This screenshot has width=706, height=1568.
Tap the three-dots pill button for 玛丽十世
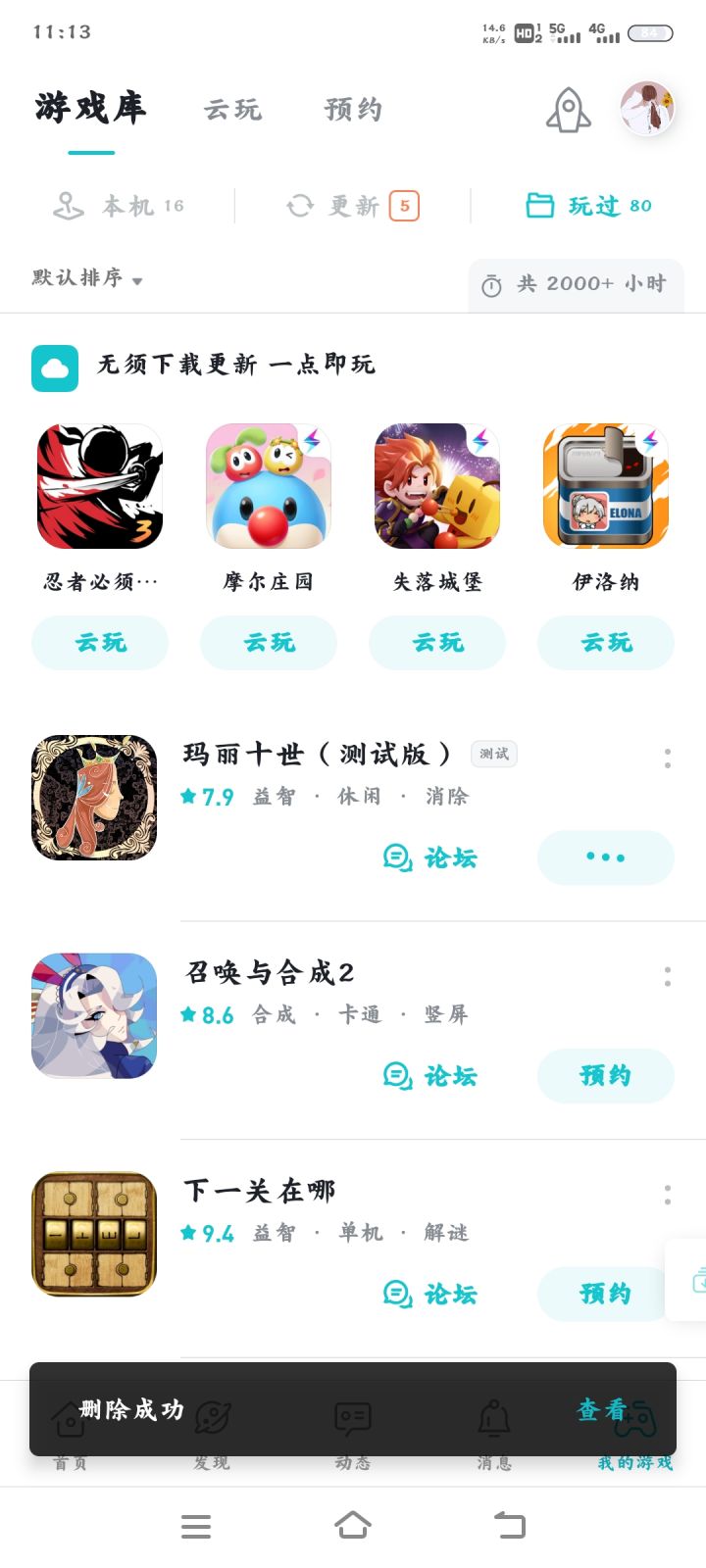click(x=606, y=857)
